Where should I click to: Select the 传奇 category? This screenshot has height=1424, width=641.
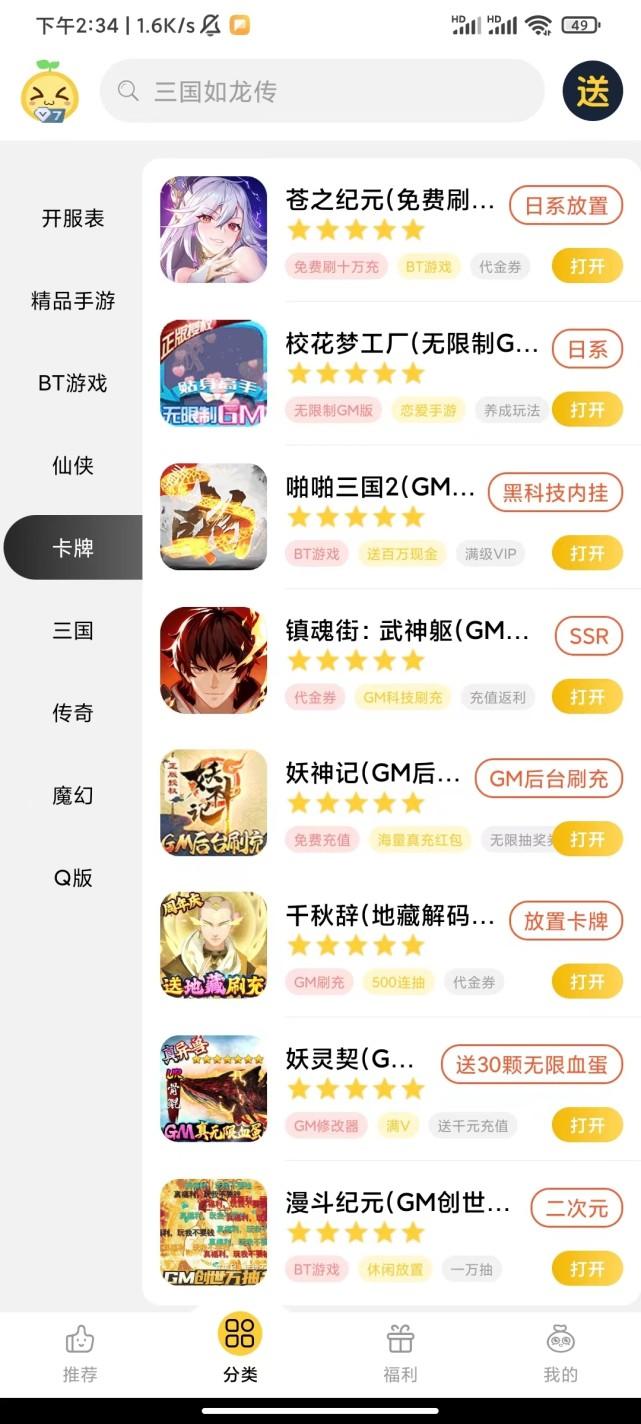coord(72,713)
